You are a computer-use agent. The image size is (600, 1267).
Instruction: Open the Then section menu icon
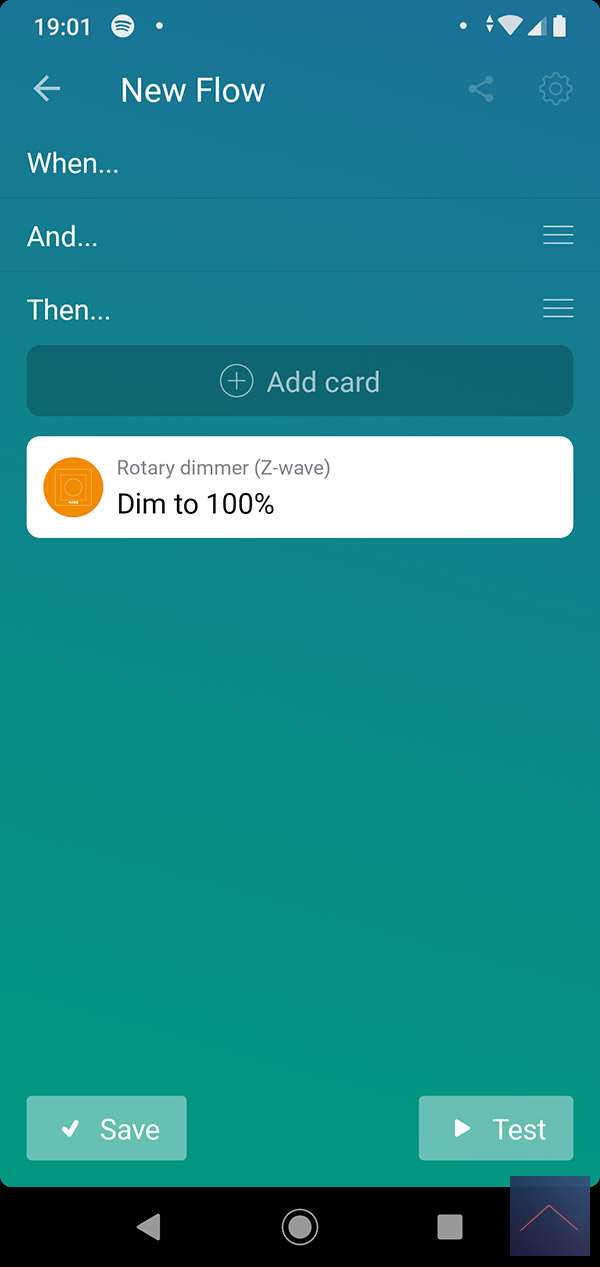(x=558, y=309)
